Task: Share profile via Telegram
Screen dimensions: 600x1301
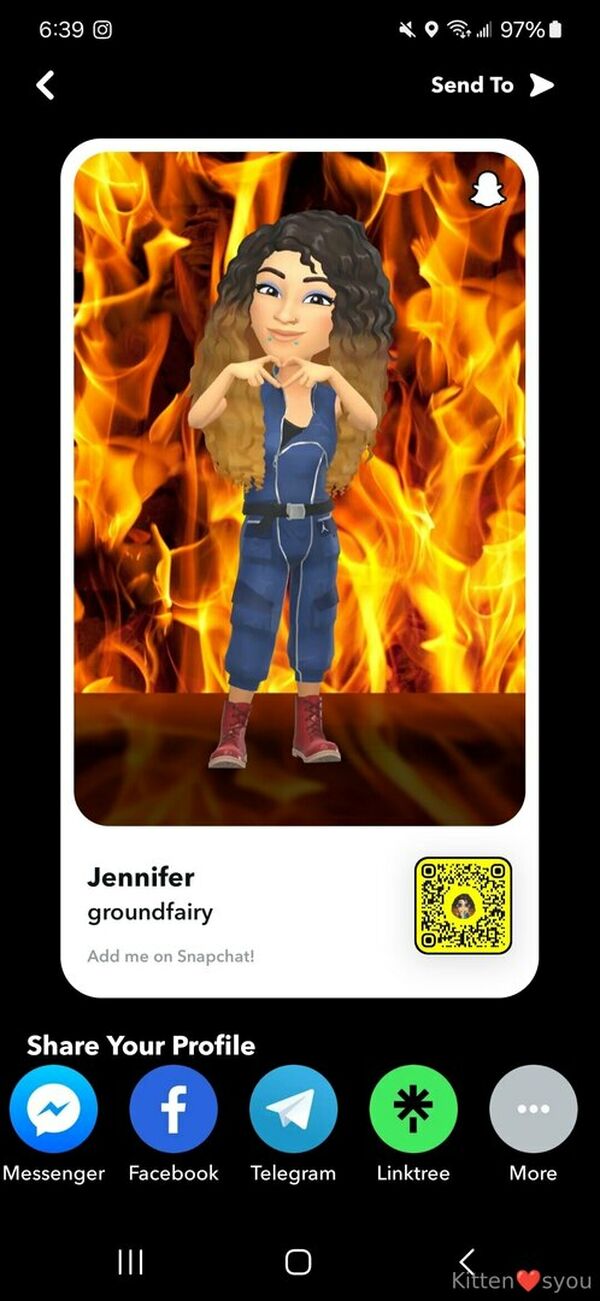Action: click(x=293, y=1109)
